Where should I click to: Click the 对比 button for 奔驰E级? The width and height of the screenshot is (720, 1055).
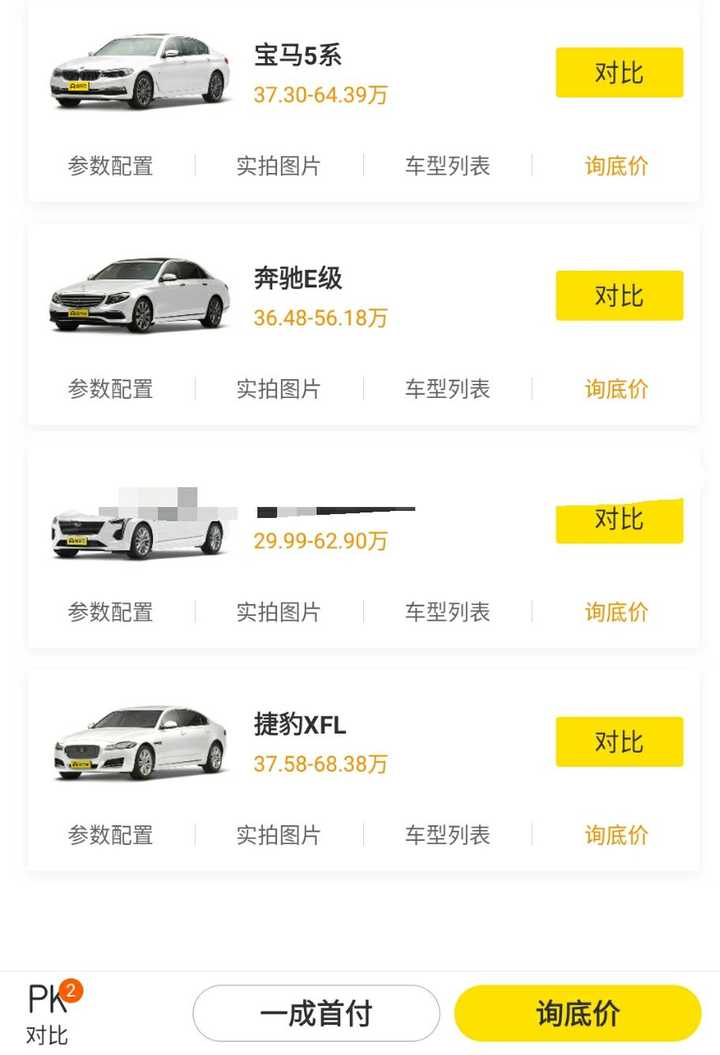[619, 295]
